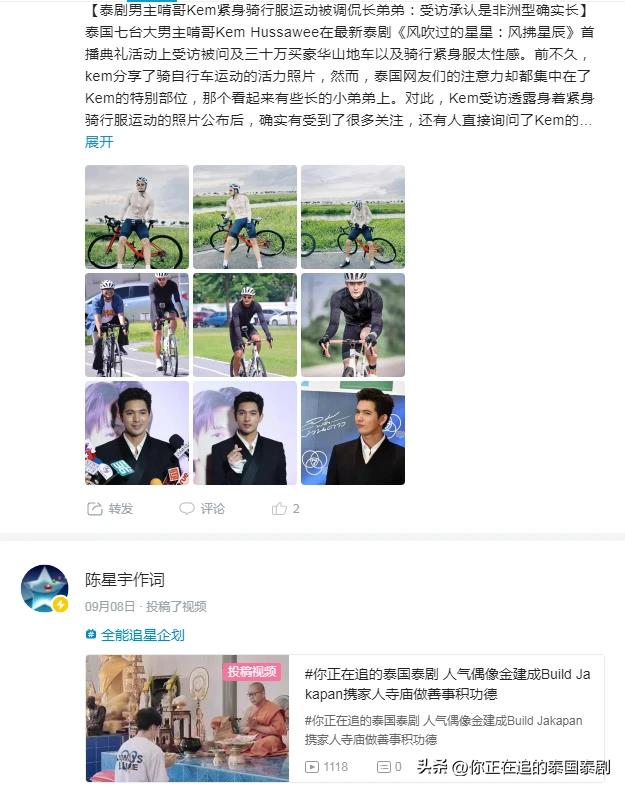This screenshot has height=789, width=625.
Task: Open user name 陈星宇作词
Action: (124, 580)
